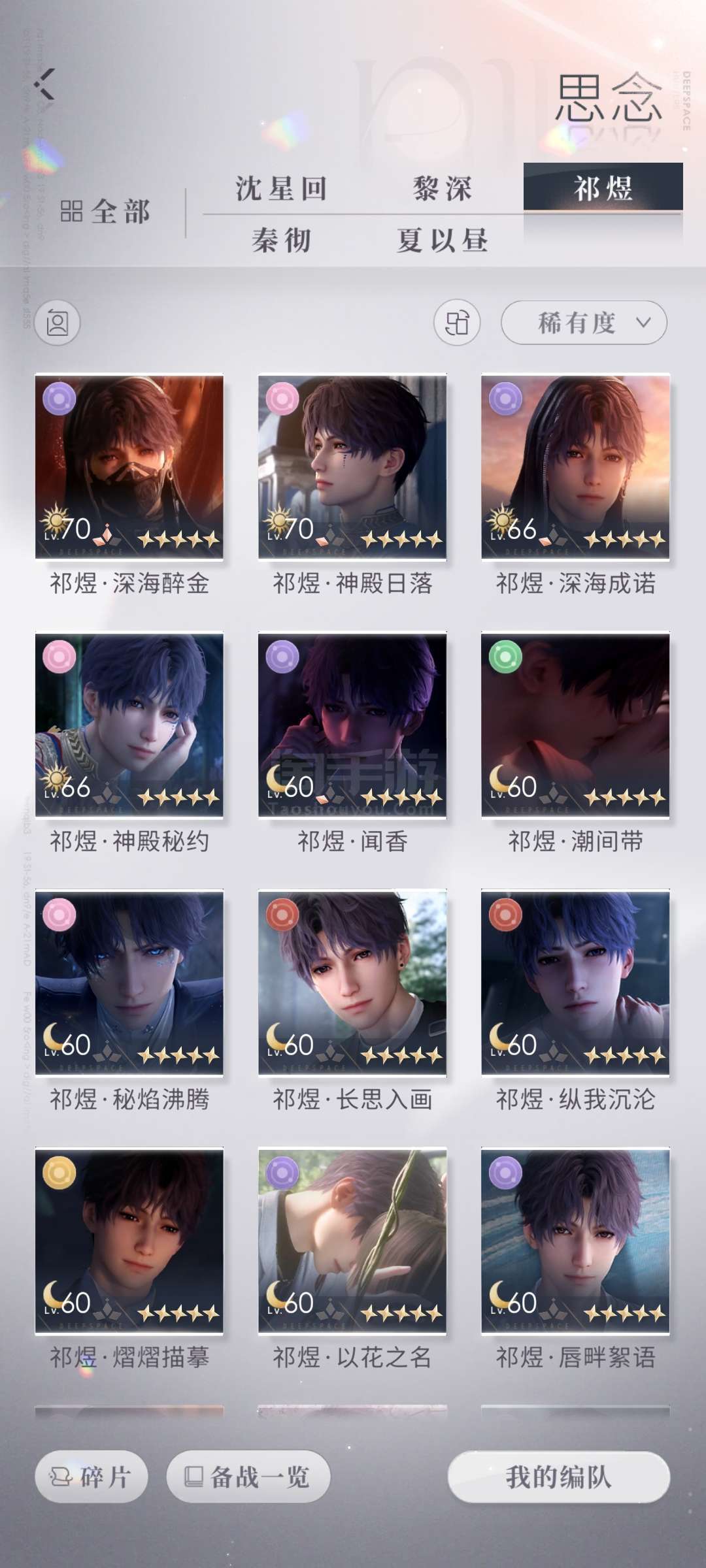Select the 全部 filter tab
Screen dimensions: 706x1568
point(105,212)
